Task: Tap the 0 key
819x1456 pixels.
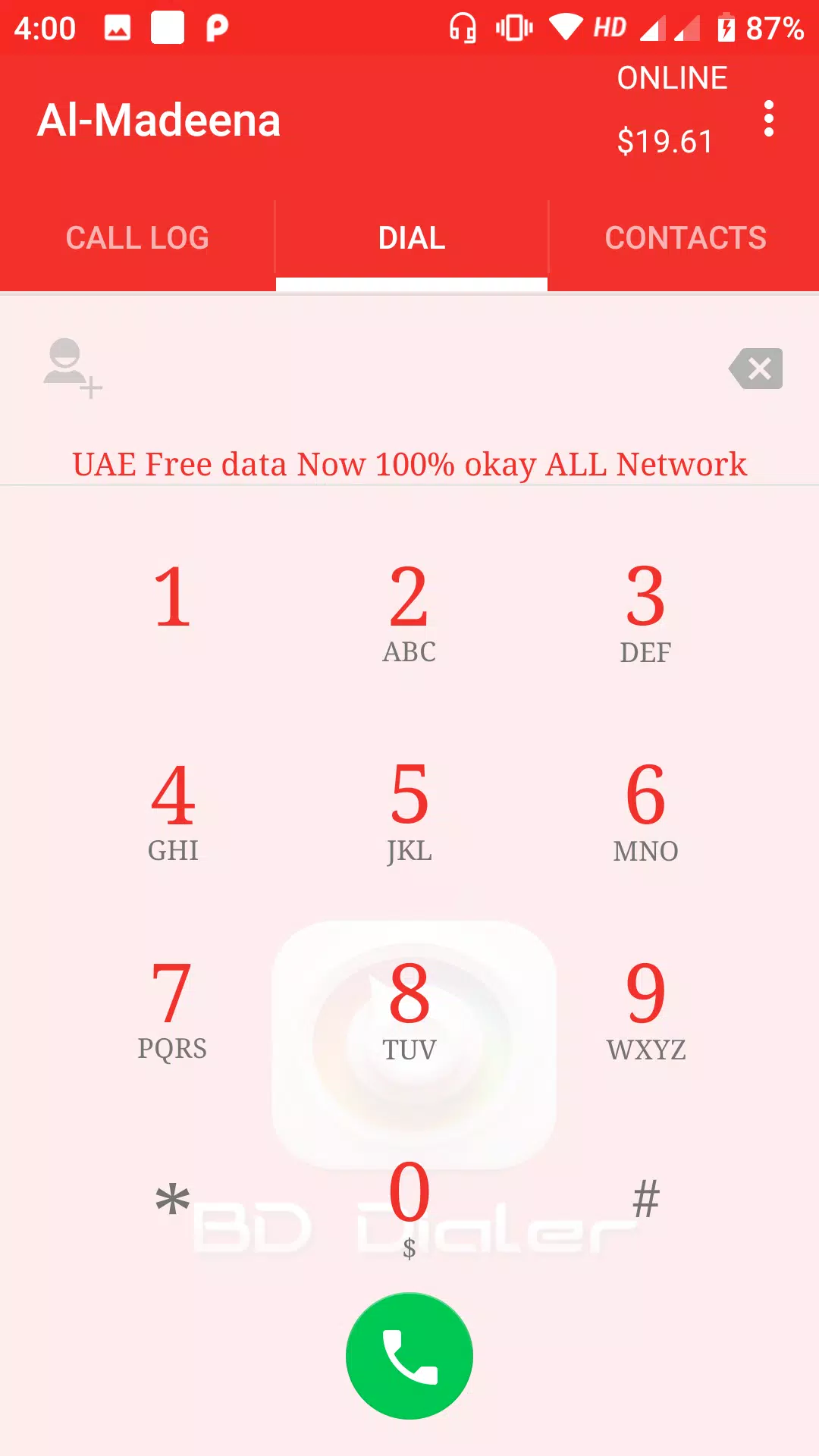Action: click(409, 1206)
